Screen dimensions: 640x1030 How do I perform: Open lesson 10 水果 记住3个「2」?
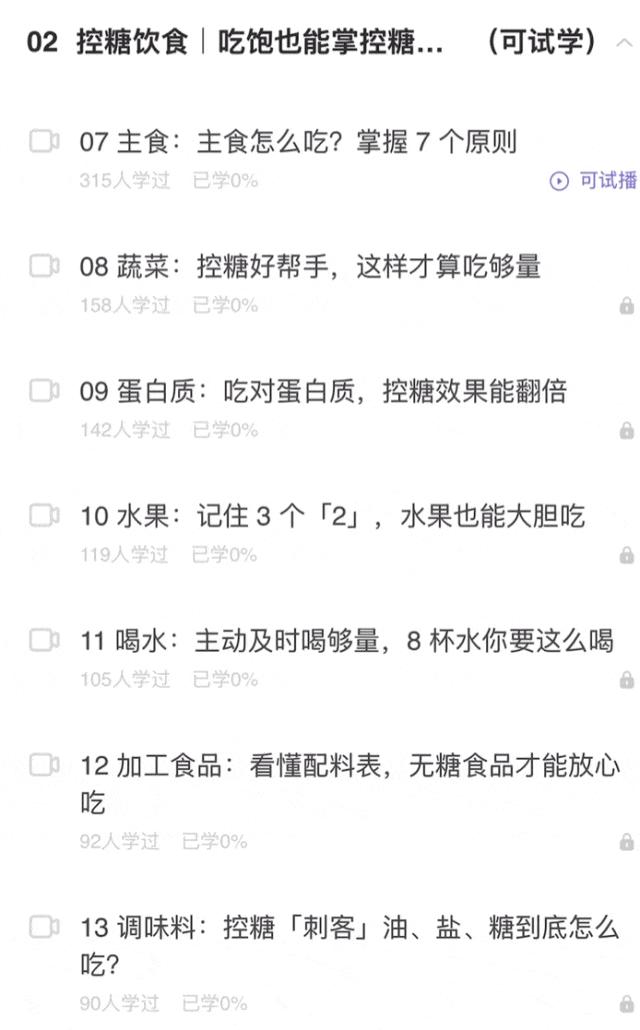(x=332, y=516)
